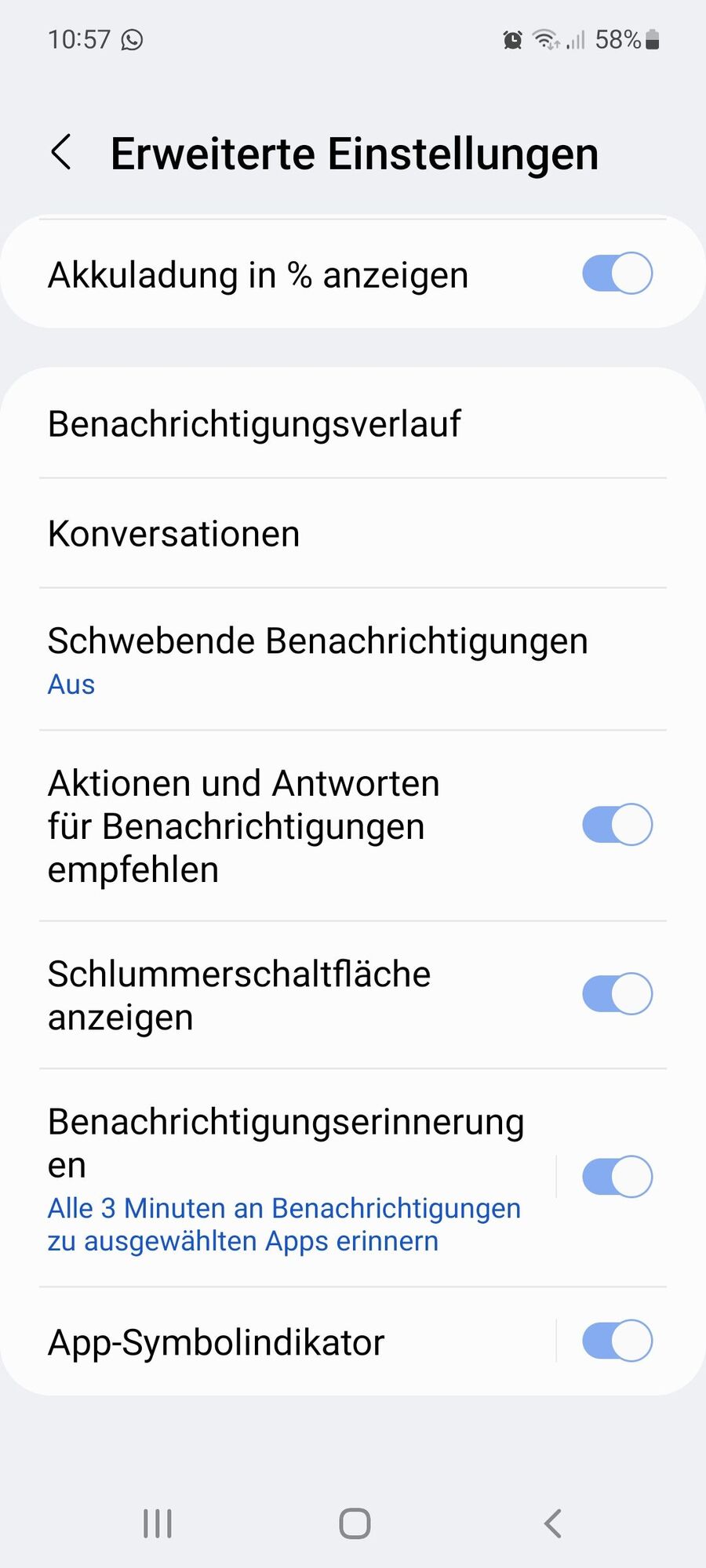Go to the home screen

(355, 1523)
